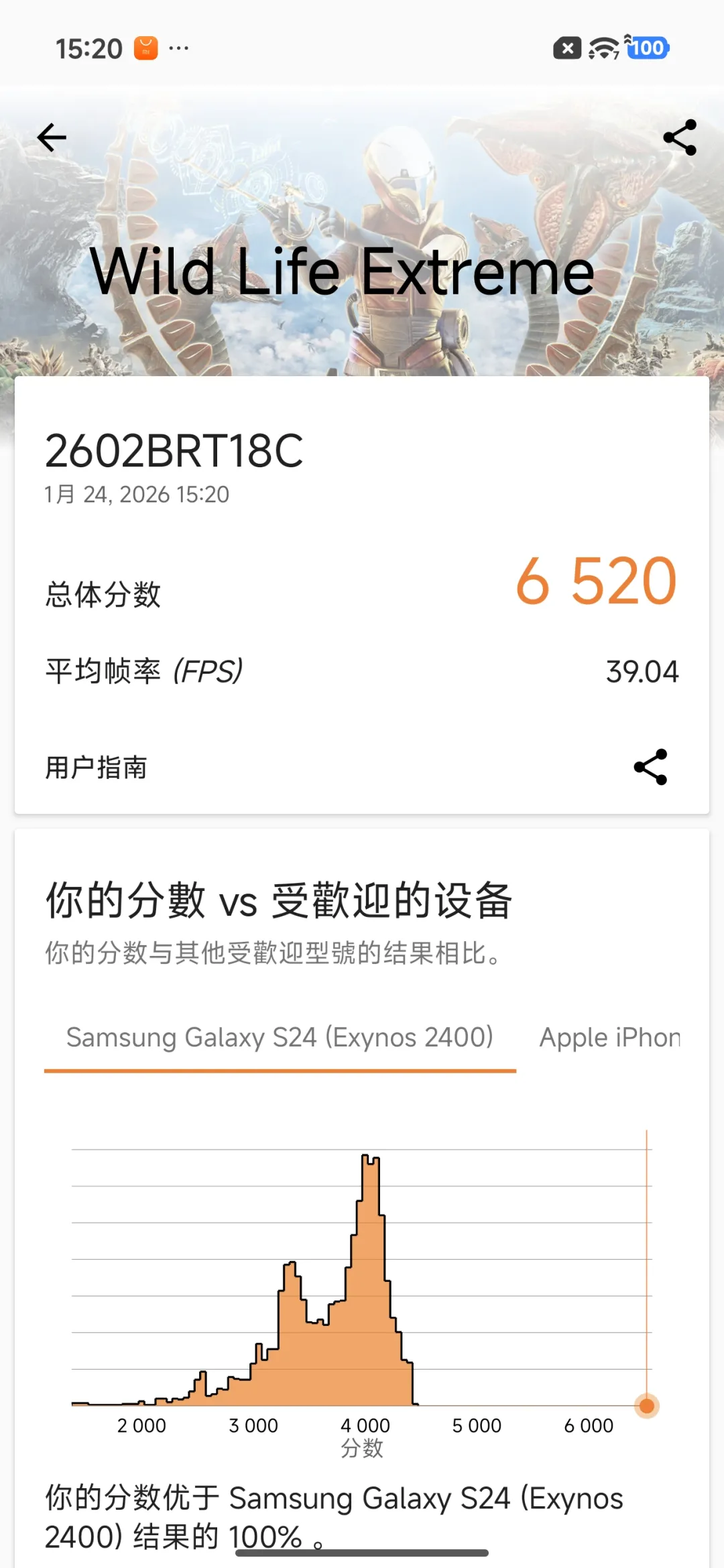Select Samsung Galaxy S24 (Exynos 2400) tab
This screenshot has width=724, height=1568.
pos(280,1038)
